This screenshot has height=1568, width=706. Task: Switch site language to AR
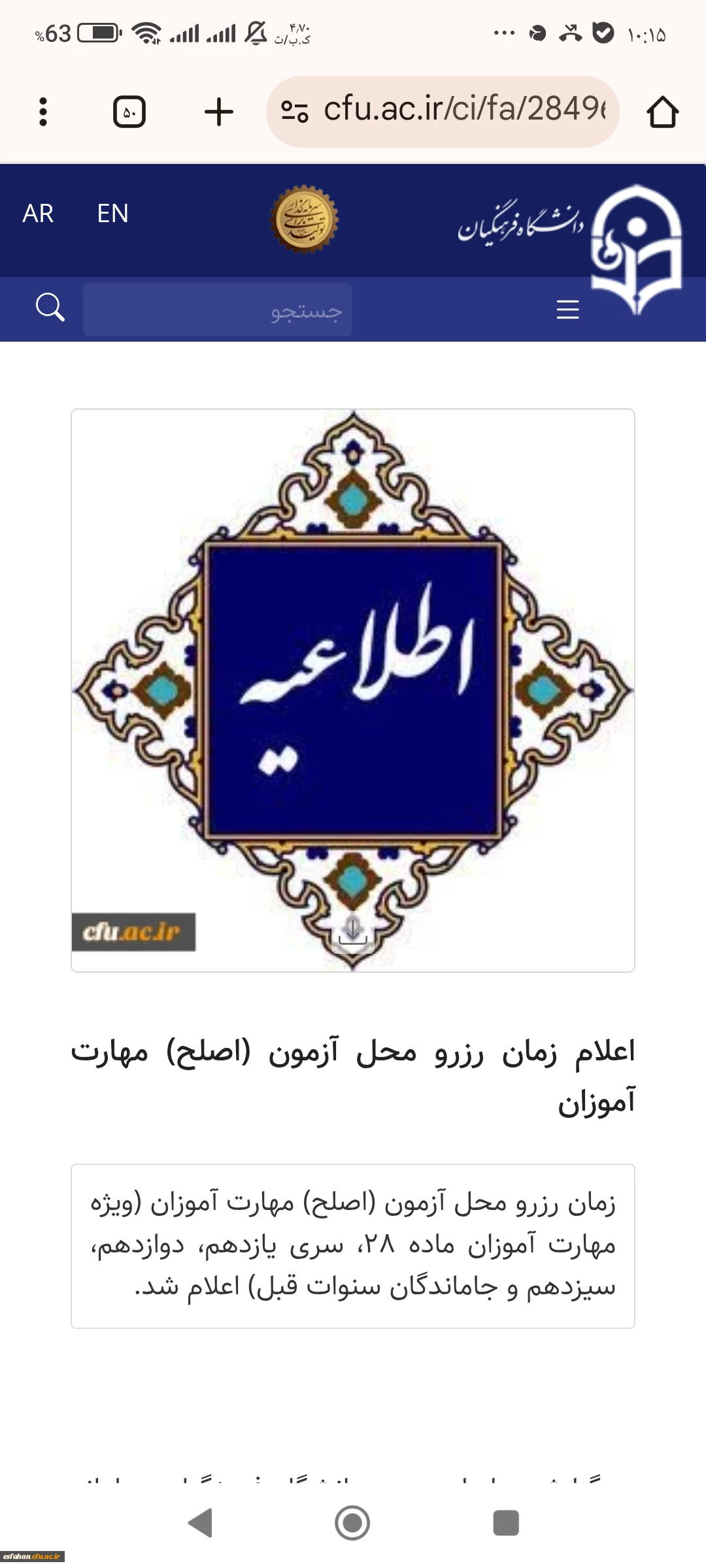point(38,214)
